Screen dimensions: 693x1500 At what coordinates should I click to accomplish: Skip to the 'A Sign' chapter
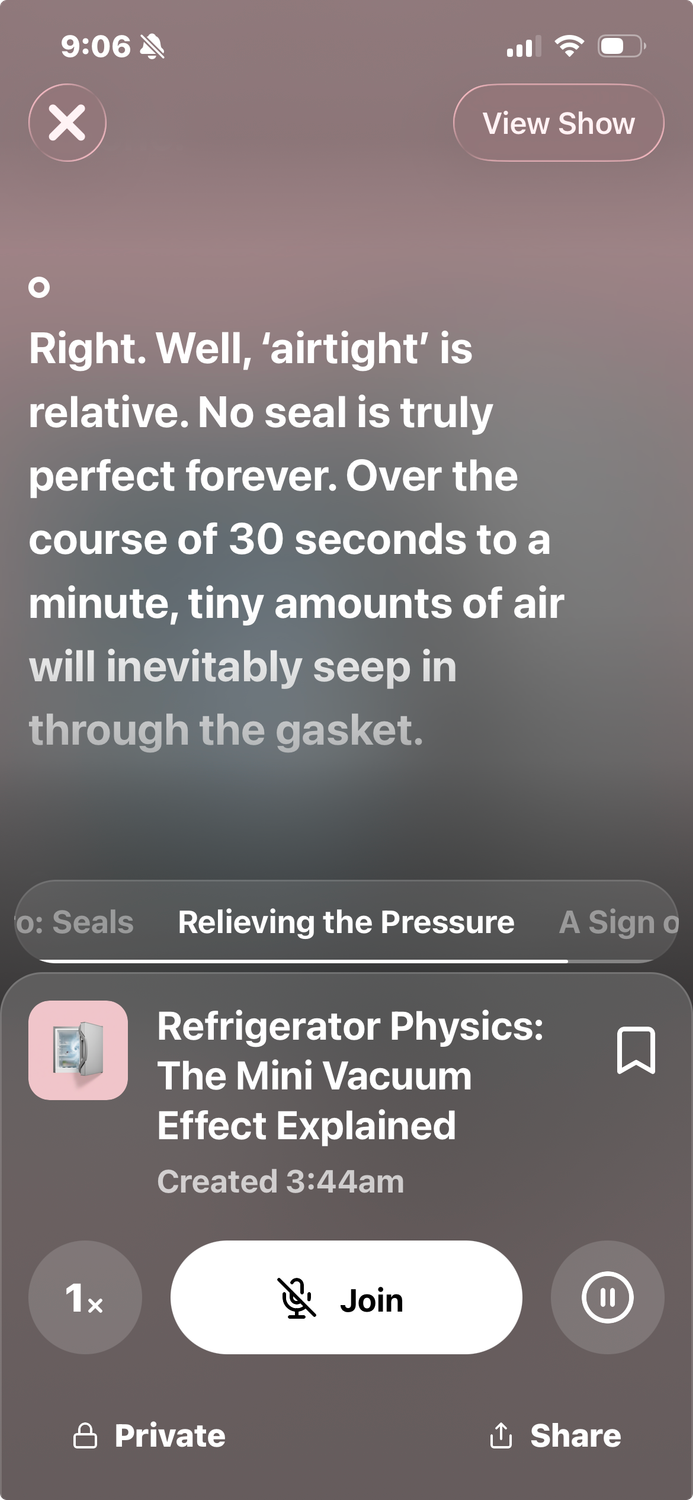(x=618, y=922)
